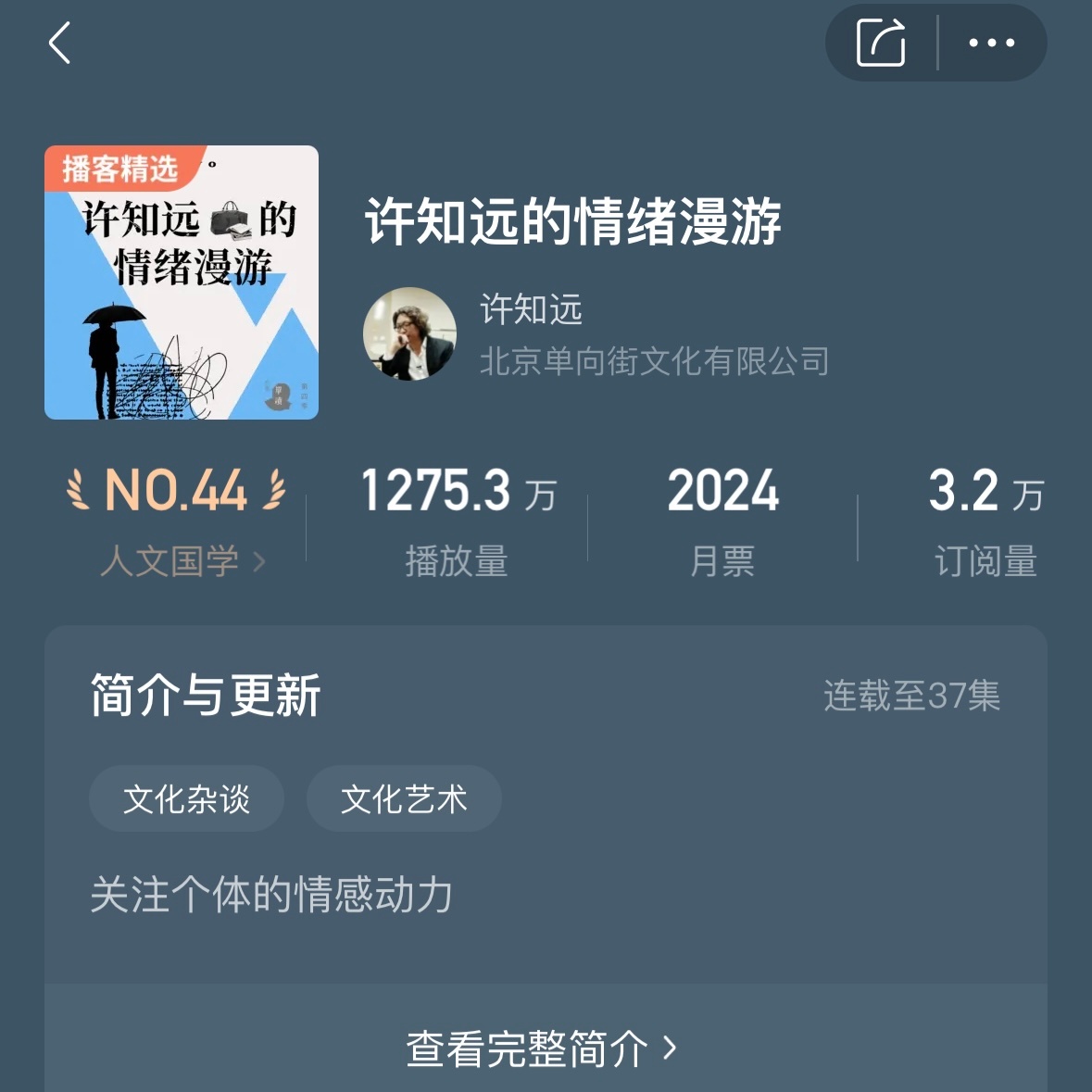This screenshot has width=1092, height=1092.
Task: Open the three-dot overflow menu
Action: pos(991,44)
